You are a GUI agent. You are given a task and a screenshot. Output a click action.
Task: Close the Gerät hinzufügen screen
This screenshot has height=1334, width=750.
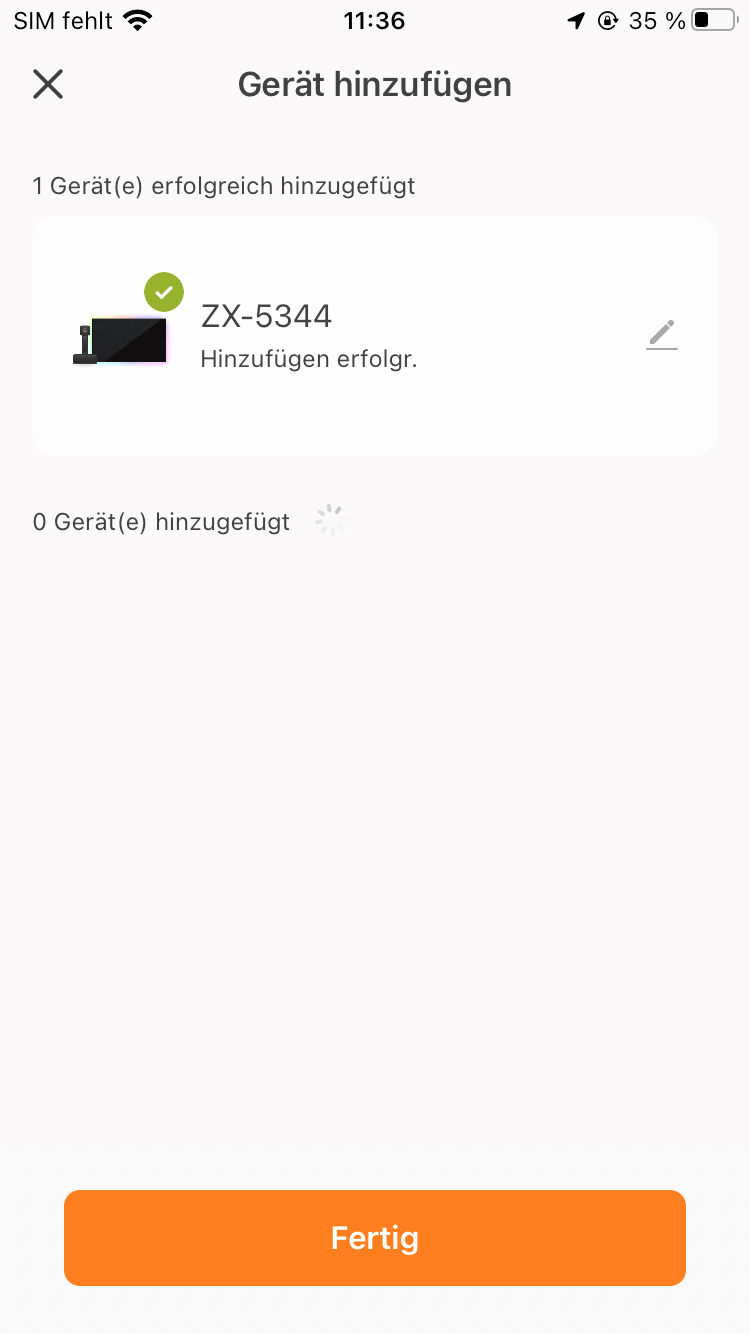coord(48,85)
